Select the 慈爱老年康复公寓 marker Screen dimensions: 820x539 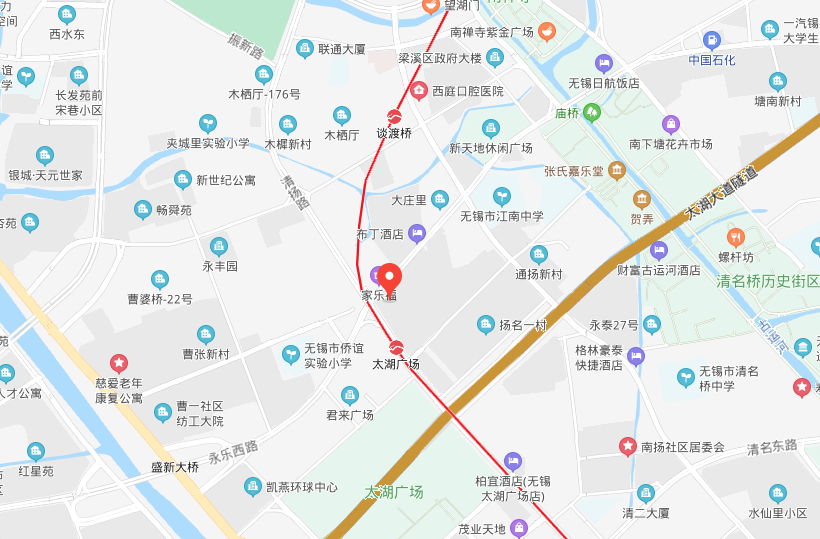(x=119, y=362)
